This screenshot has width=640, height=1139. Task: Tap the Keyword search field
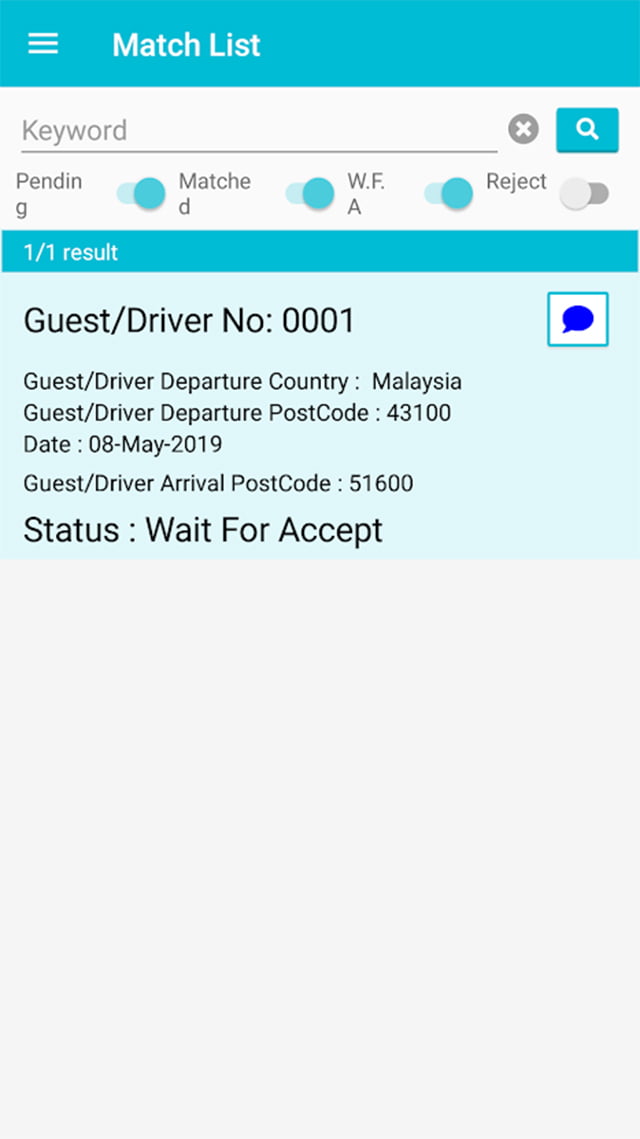[259, 131]
